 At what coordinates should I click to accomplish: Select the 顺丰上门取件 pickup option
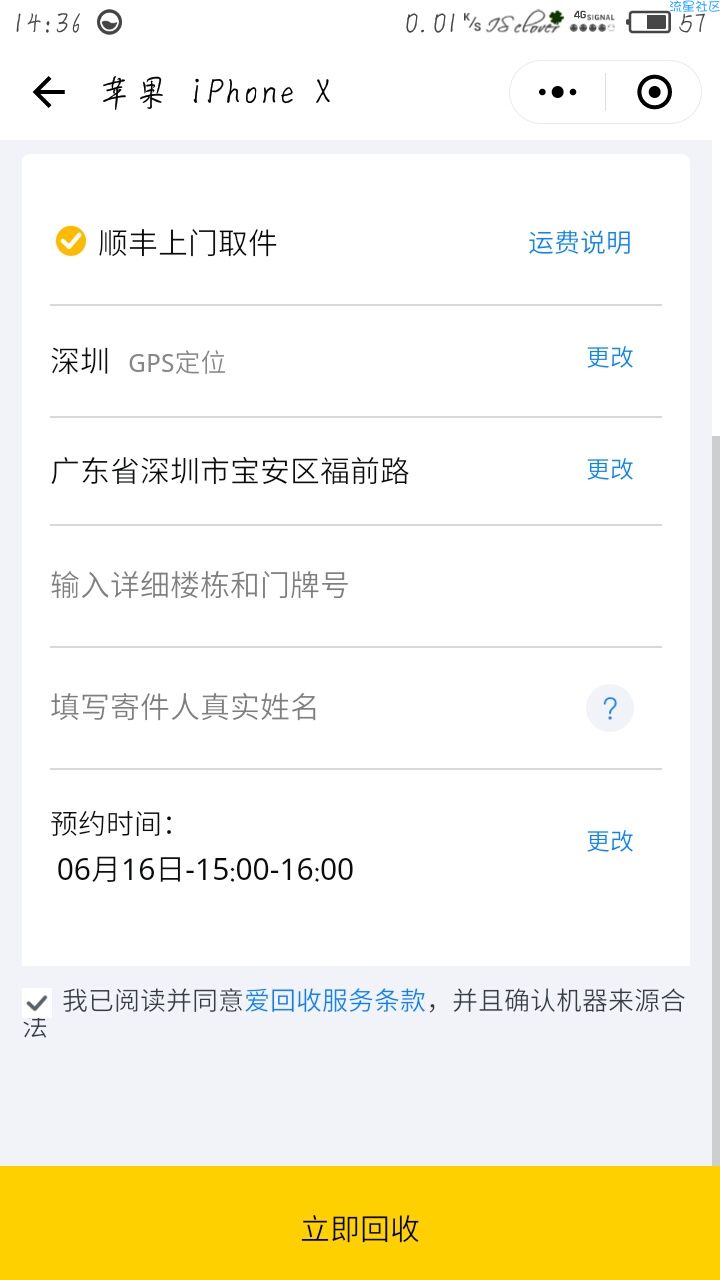point(166,242)
